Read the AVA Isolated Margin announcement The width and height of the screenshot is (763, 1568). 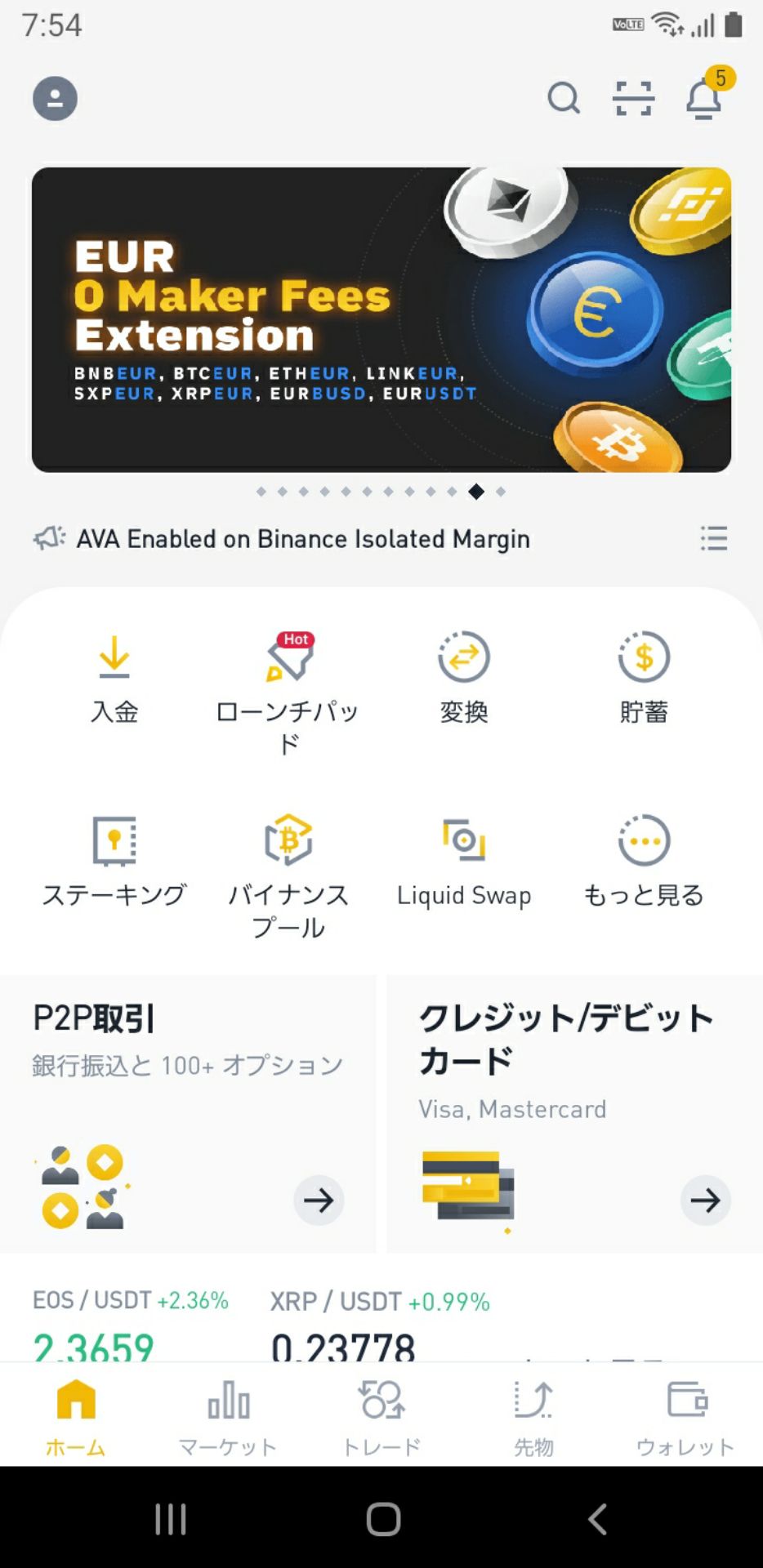pyautogui.click(x=302, y=539)
